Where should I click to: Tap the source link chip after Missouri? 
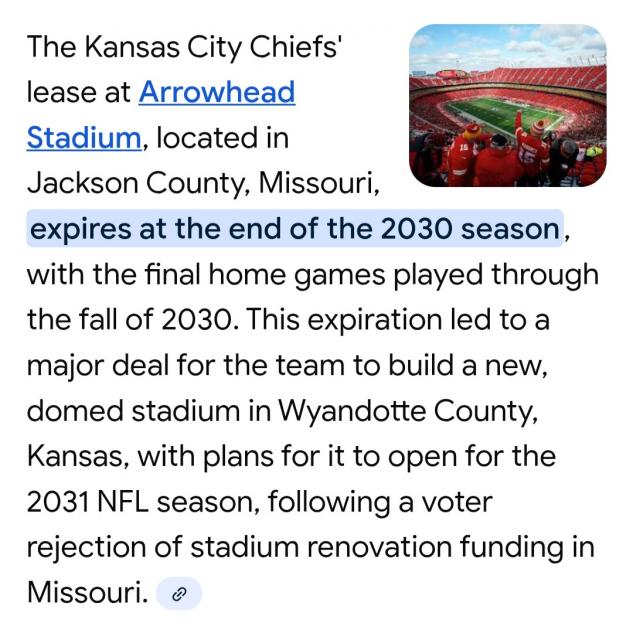point(180,594)
